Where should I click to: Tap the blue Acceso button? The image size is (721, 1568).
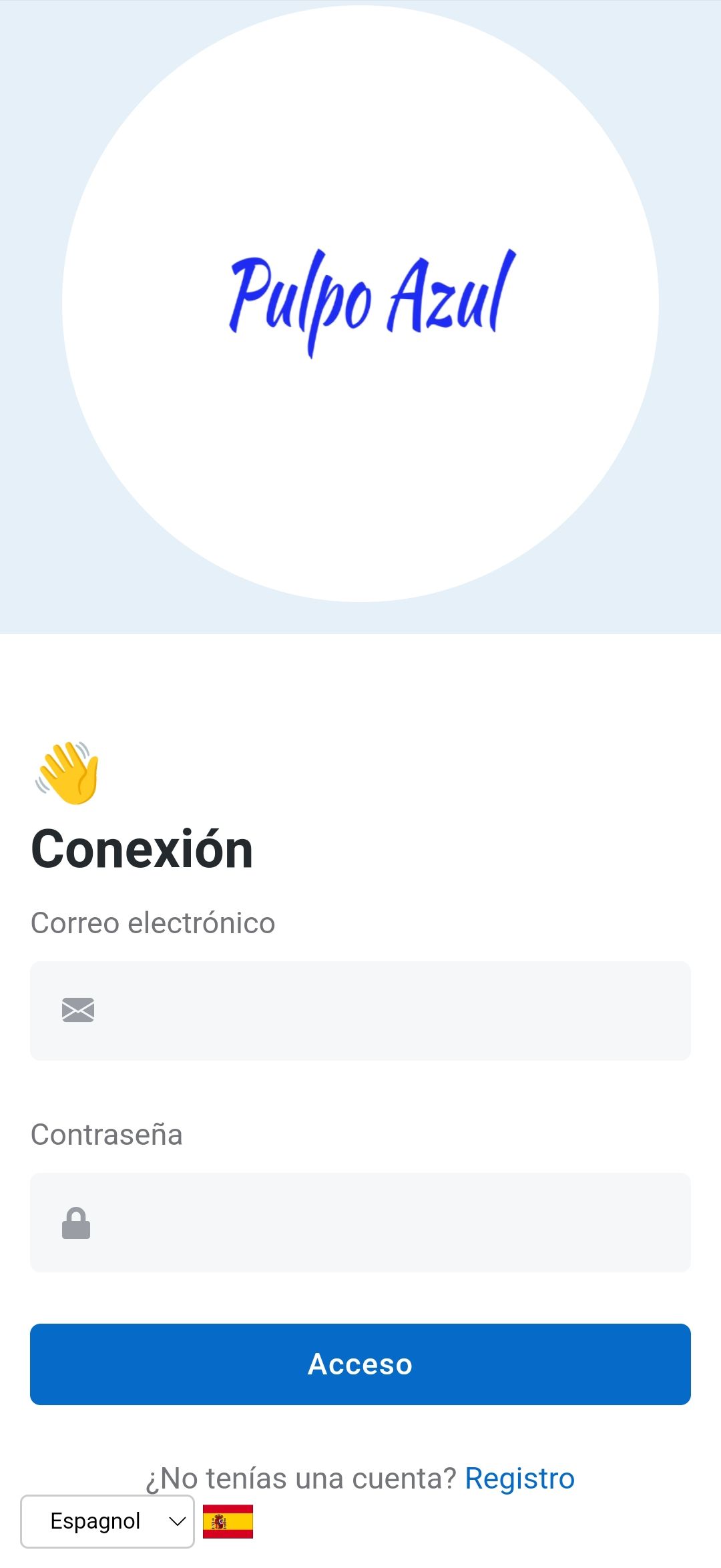(x=360, y=1364)
